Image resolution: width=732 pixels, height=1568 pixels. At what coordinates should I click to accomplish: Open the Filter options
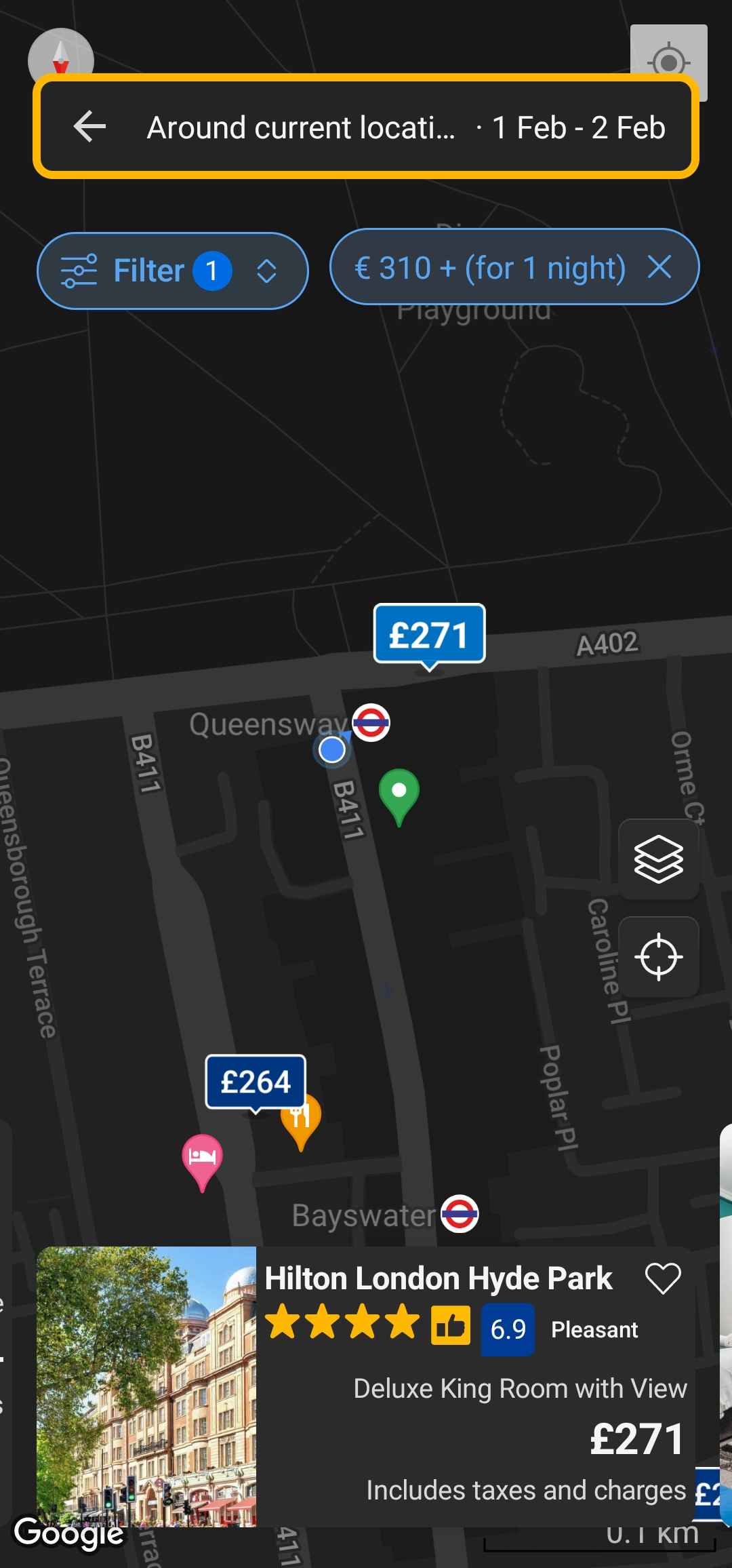click(173, 271)
